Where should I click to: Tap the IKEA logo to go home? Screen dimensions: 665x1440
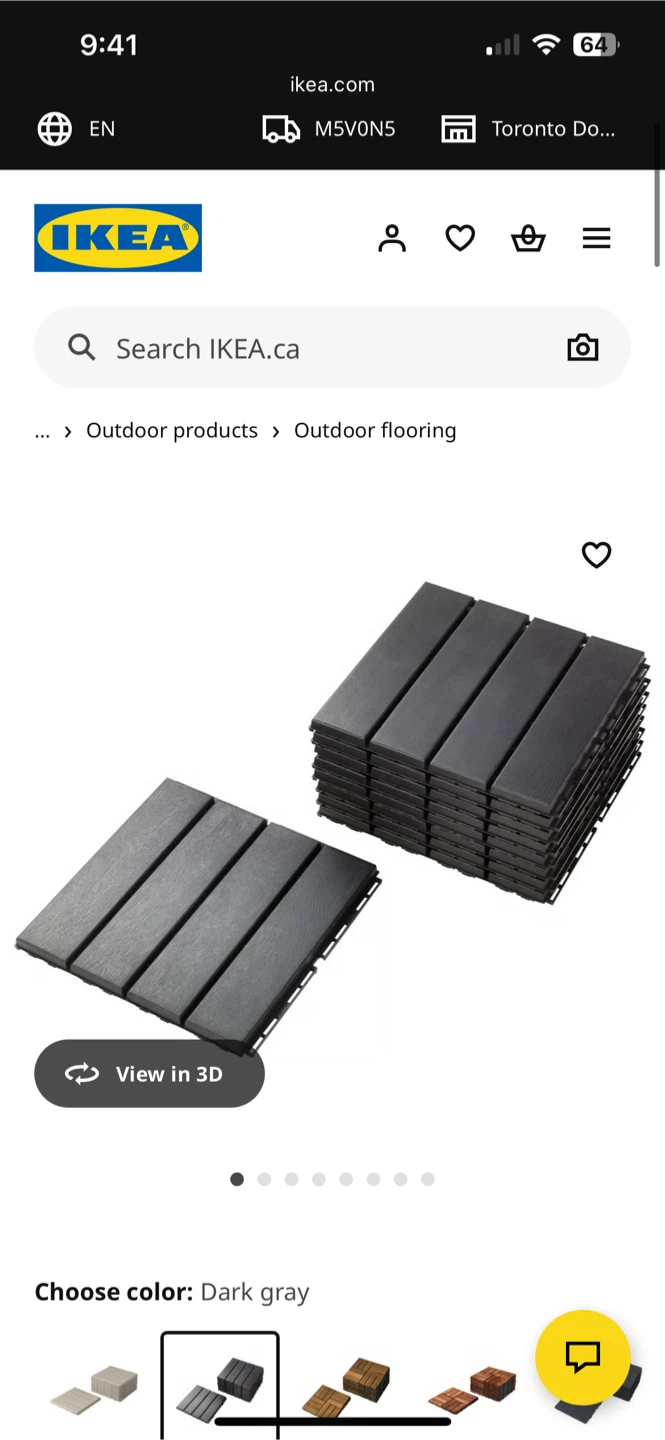118,238
